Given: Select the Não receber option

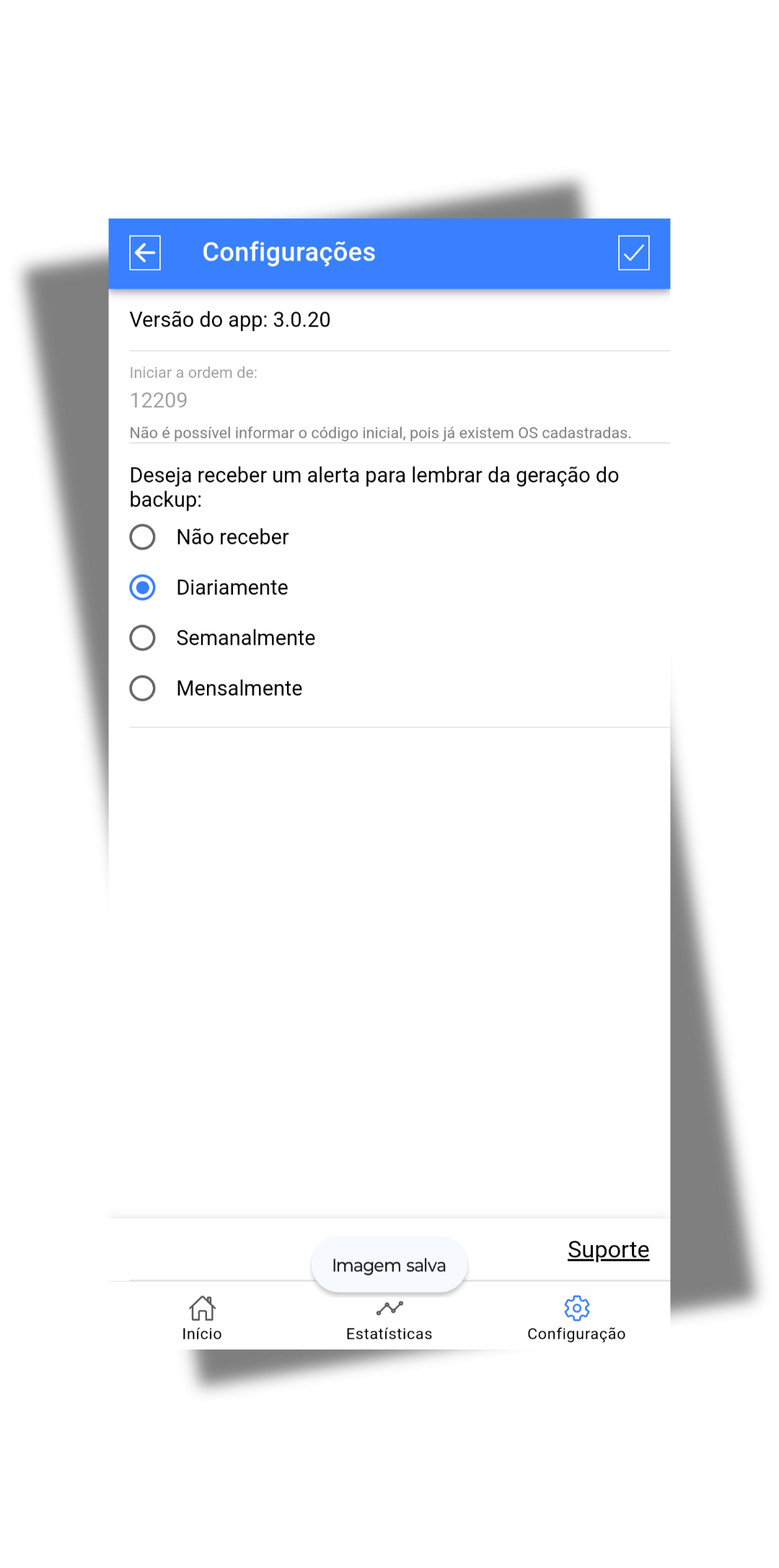Looking at the screenshot, I should (143, 537).
